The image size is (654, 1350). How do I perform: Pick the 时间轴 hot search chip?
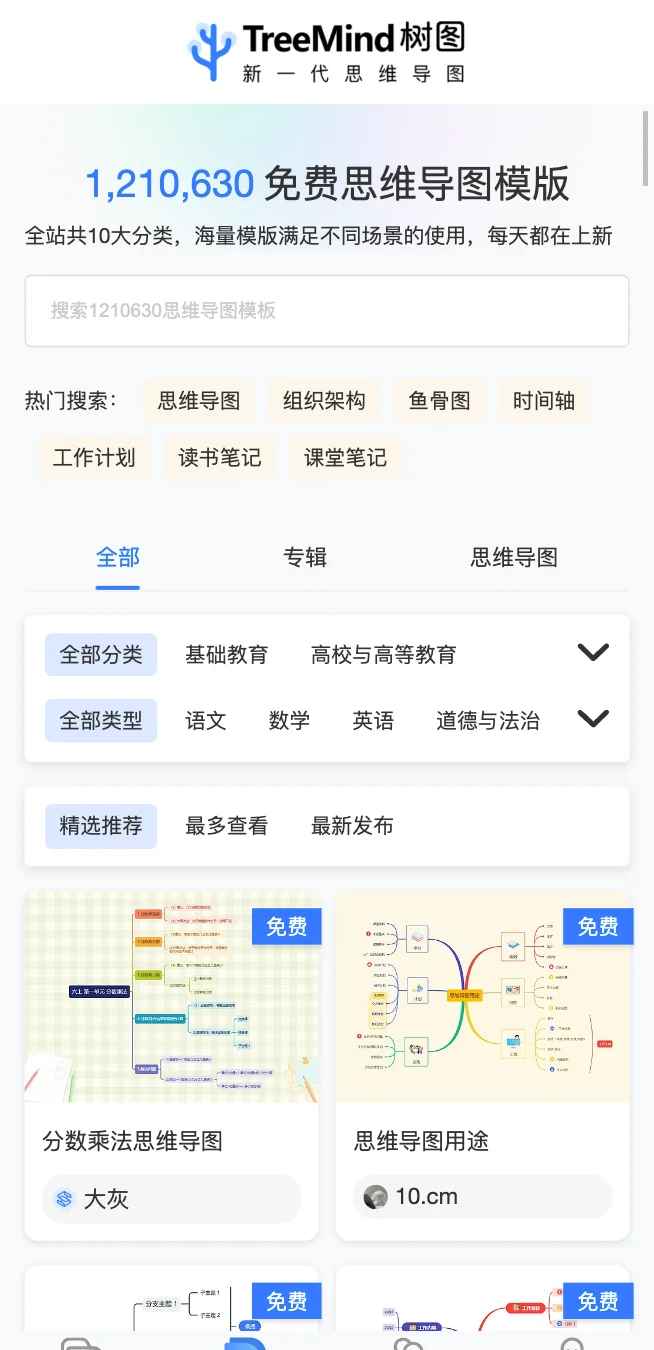pyautogui.click(x=544, y=401)
